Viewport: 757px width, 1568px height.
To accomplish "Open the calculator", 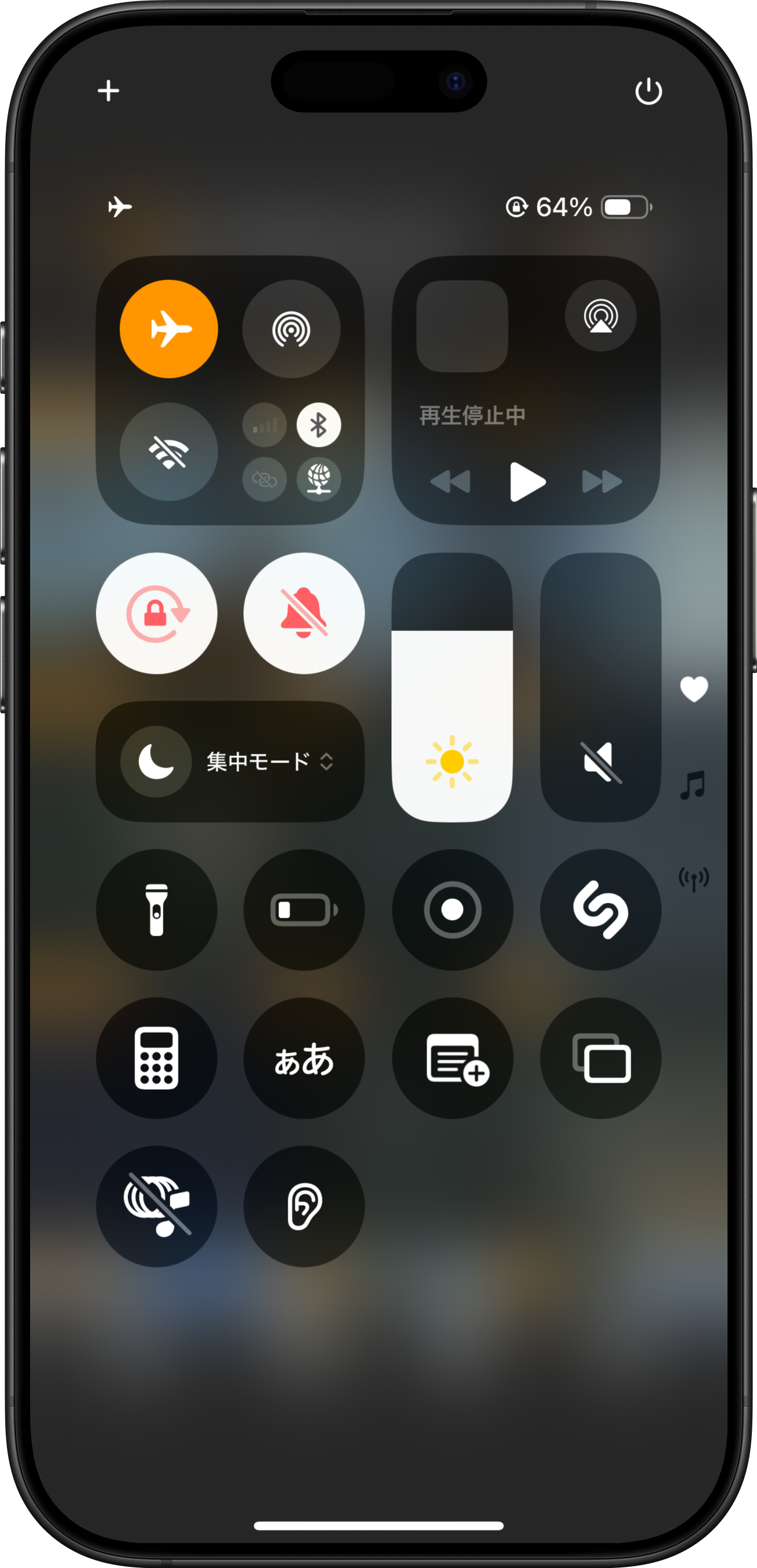I will (156, 1058).
